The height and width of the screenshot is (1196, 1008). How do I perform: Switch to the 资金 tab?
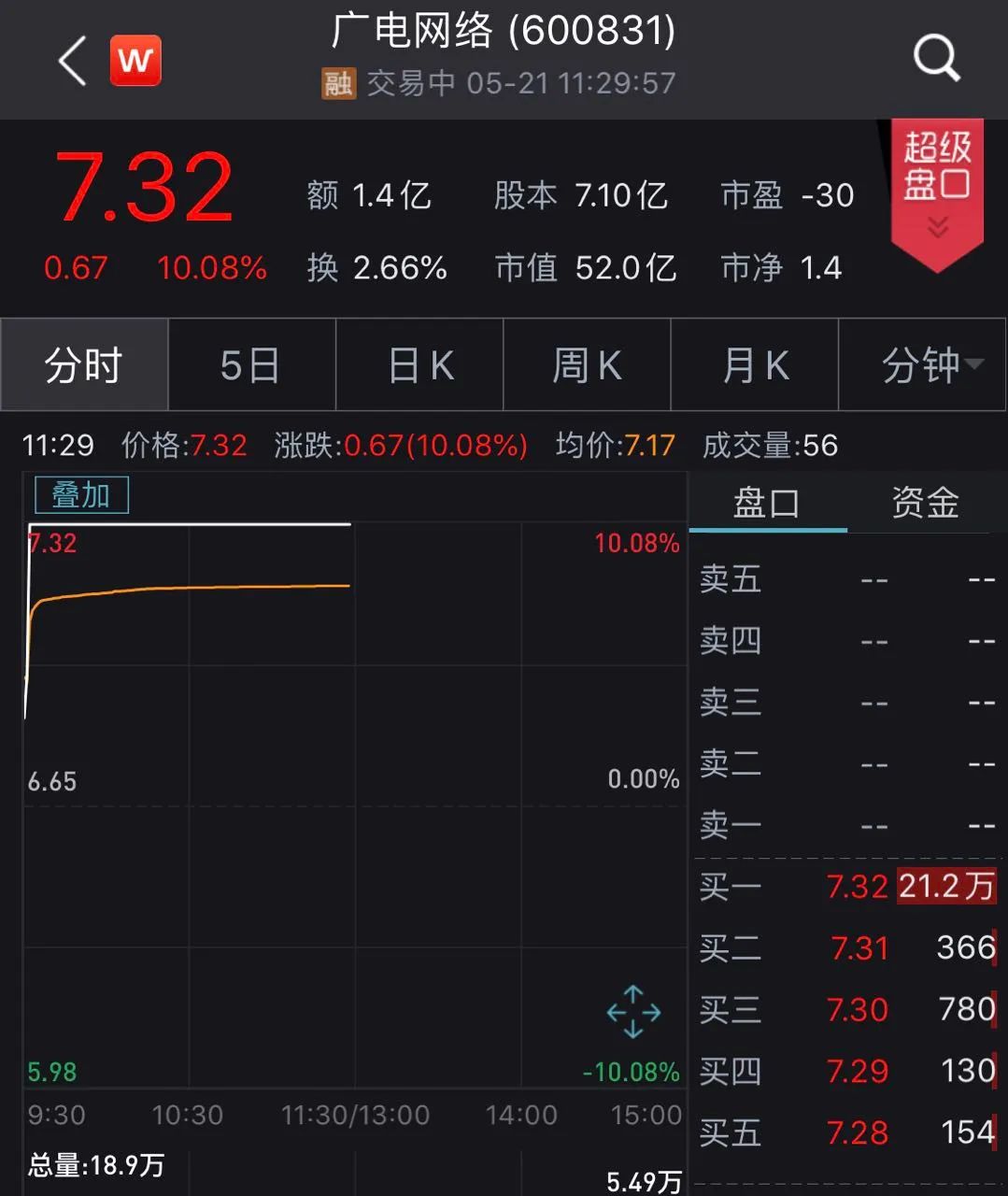tap(925, 504)
